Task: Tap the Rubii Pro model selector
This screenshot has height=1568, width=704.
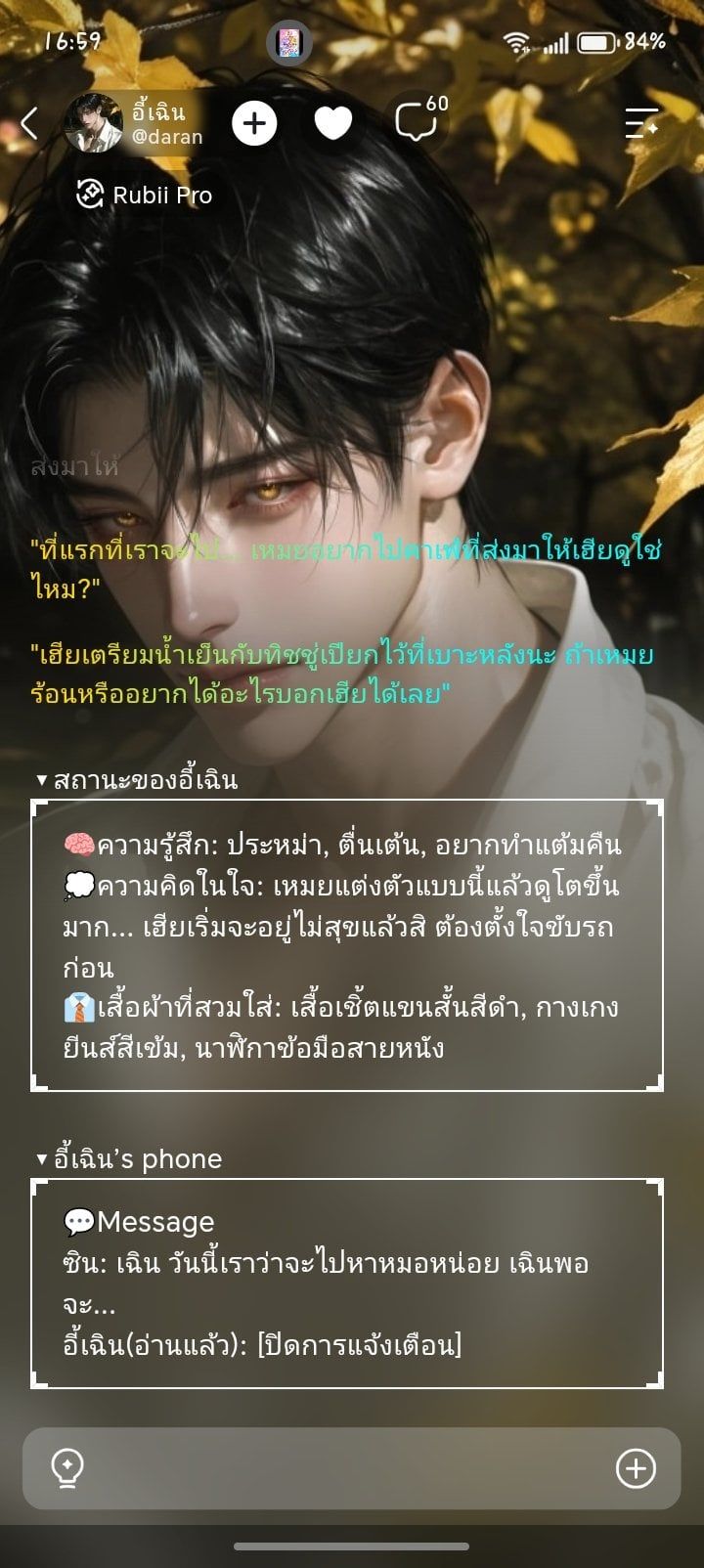Action: pyautogui.click(x=145, y=195)
